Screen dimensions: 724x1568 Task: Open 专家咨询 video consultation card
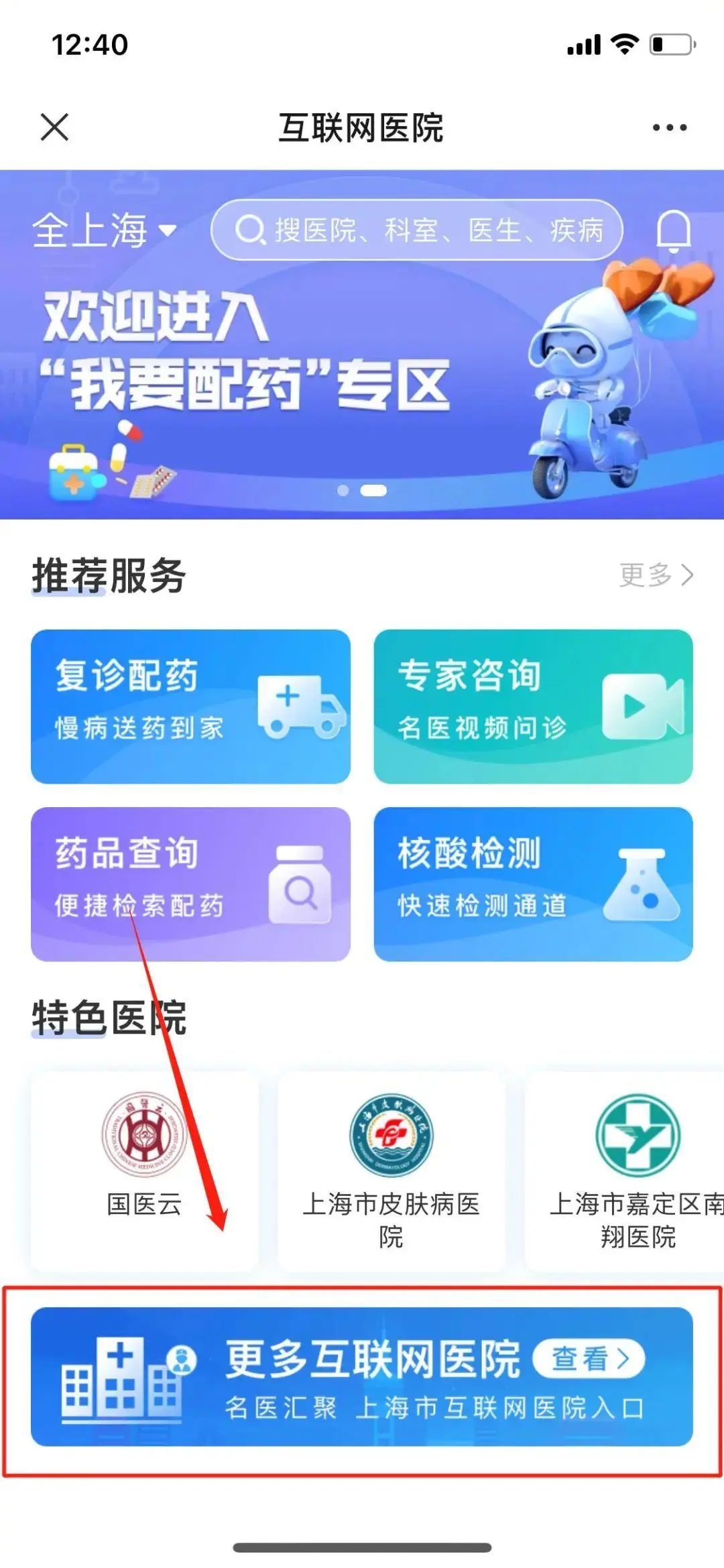point(533,706)
